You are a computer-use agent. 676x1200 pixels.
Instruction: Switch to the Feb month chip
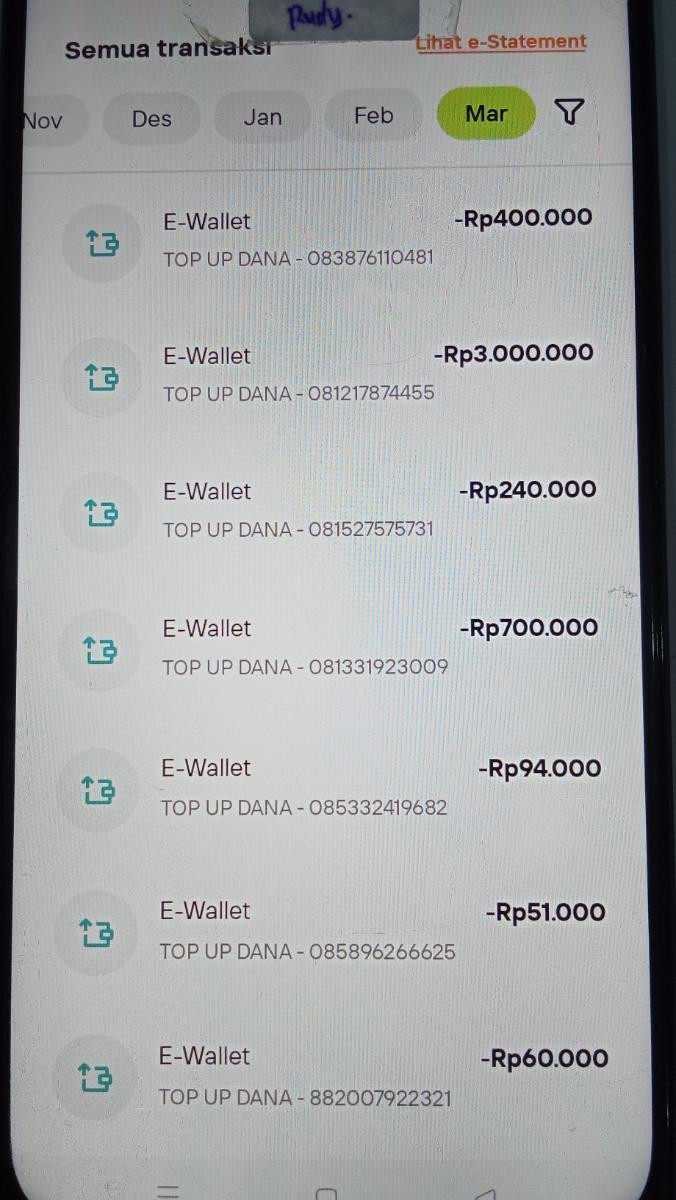tap(374, 116)
